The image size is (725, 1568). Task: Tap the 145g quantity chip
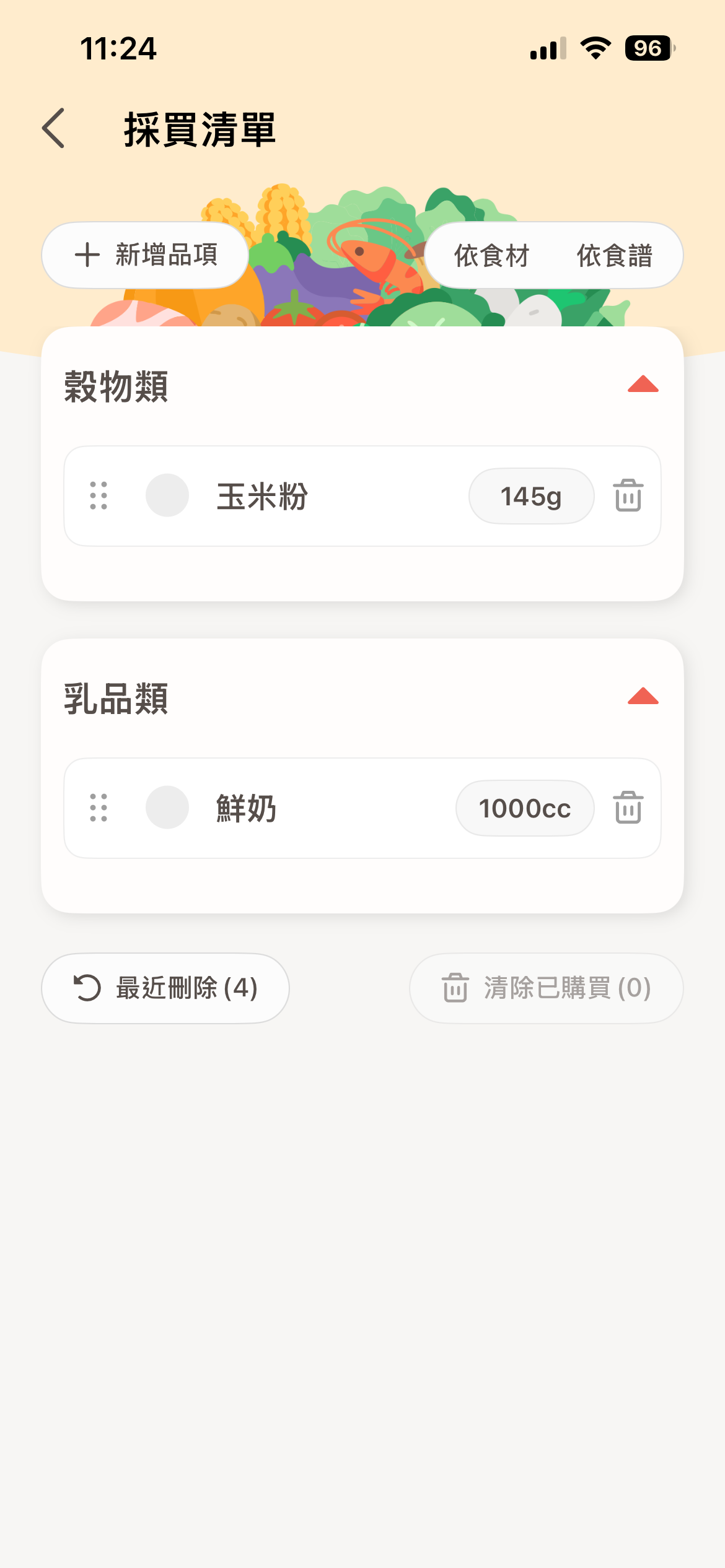[531, 495]
